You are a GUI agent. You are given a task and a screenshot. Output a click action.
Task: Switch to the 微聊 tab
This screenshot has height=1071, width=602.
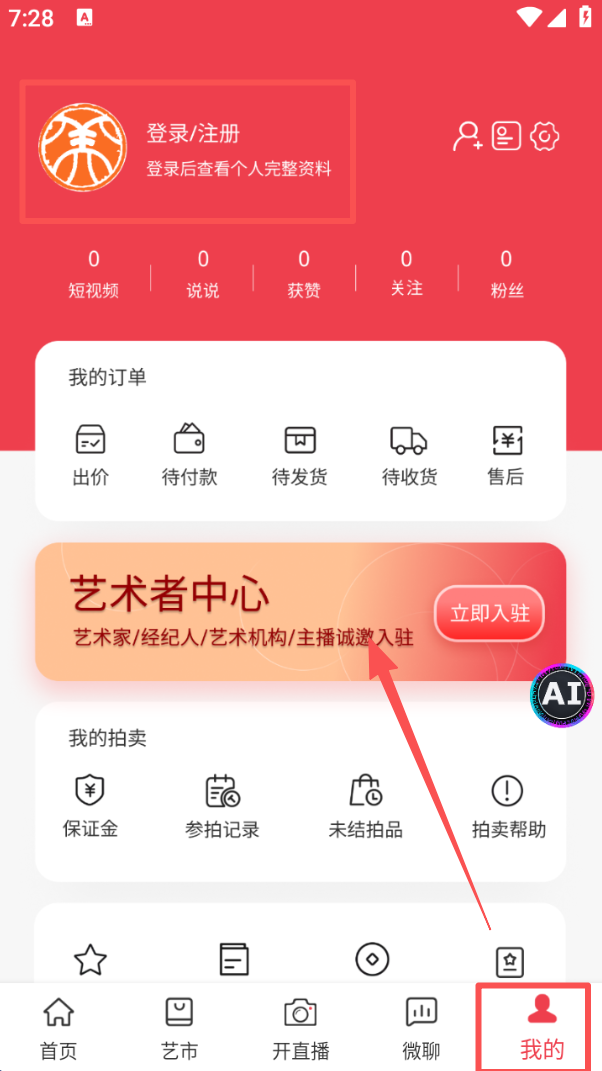(421, 1029)
